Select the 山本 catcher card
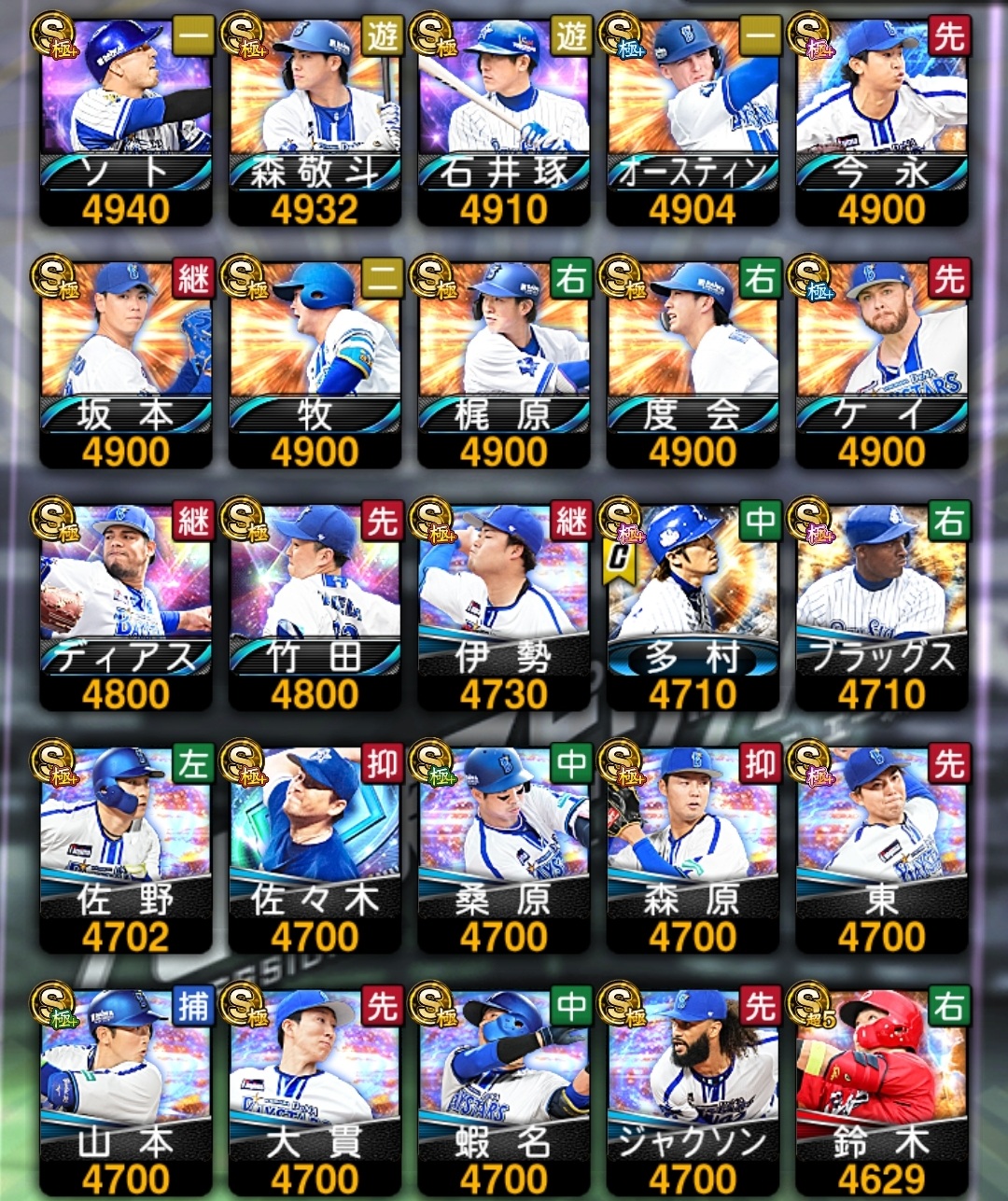 coord(126,1092)
